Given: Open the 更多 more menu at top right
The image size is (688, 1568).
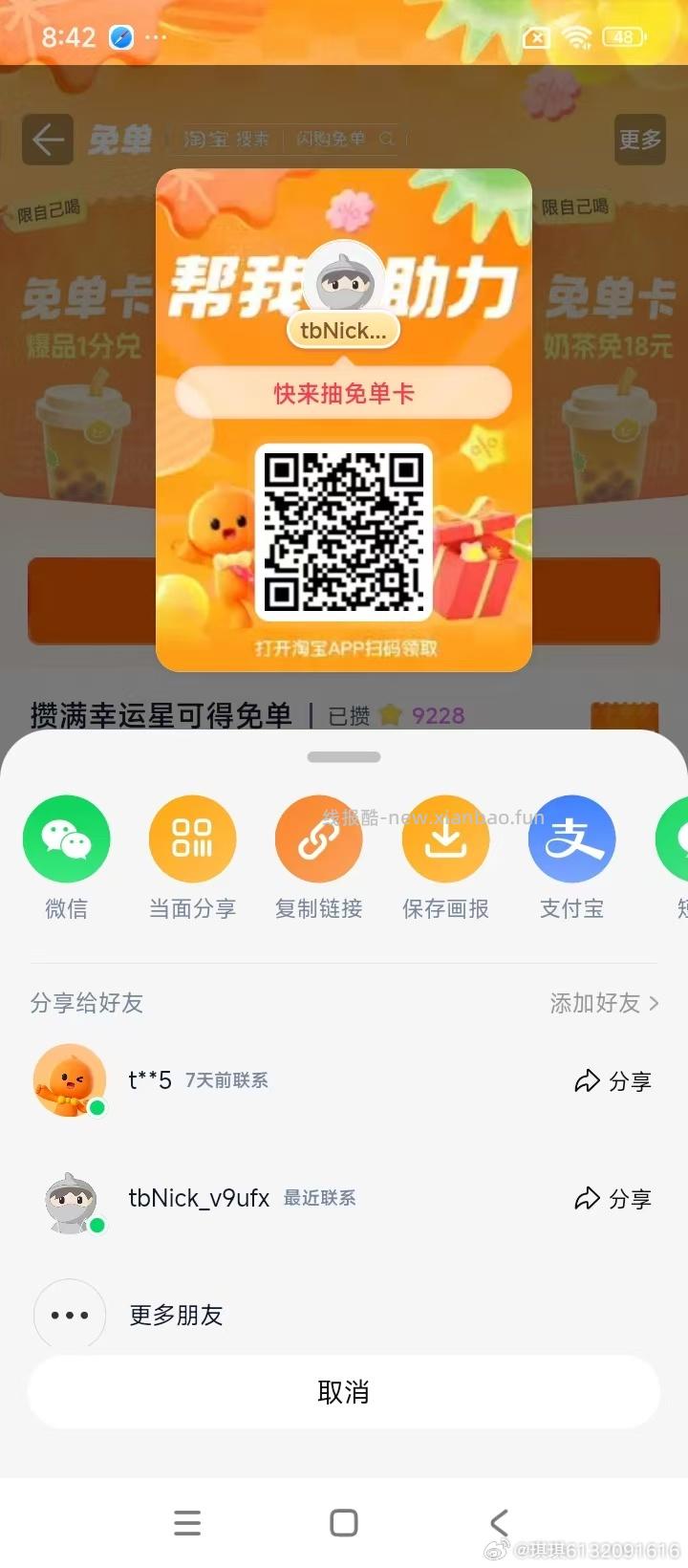Looking at the screenshot, I should click(640, 140).
